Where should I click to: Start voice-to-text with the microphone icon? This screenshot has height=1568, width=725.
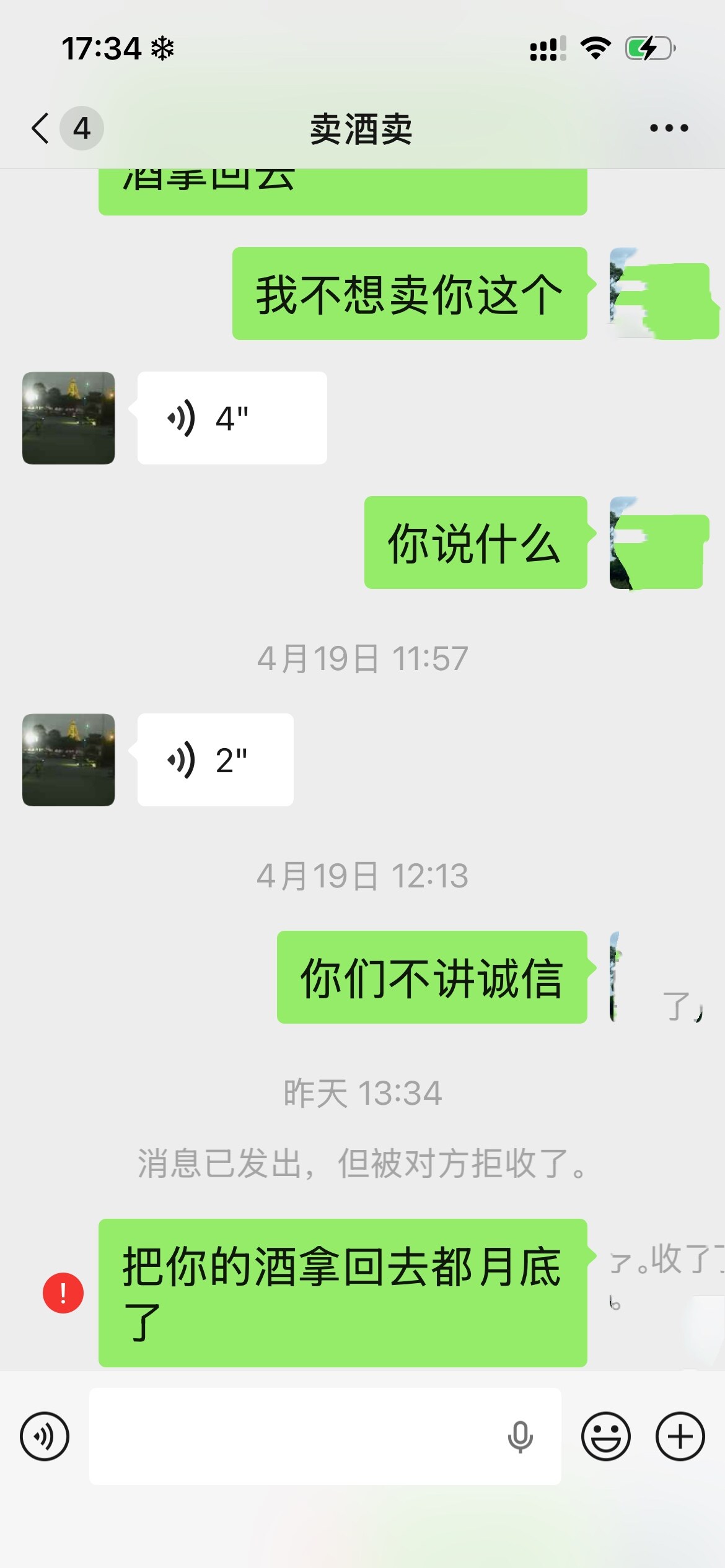click(x=520, y=1436)
